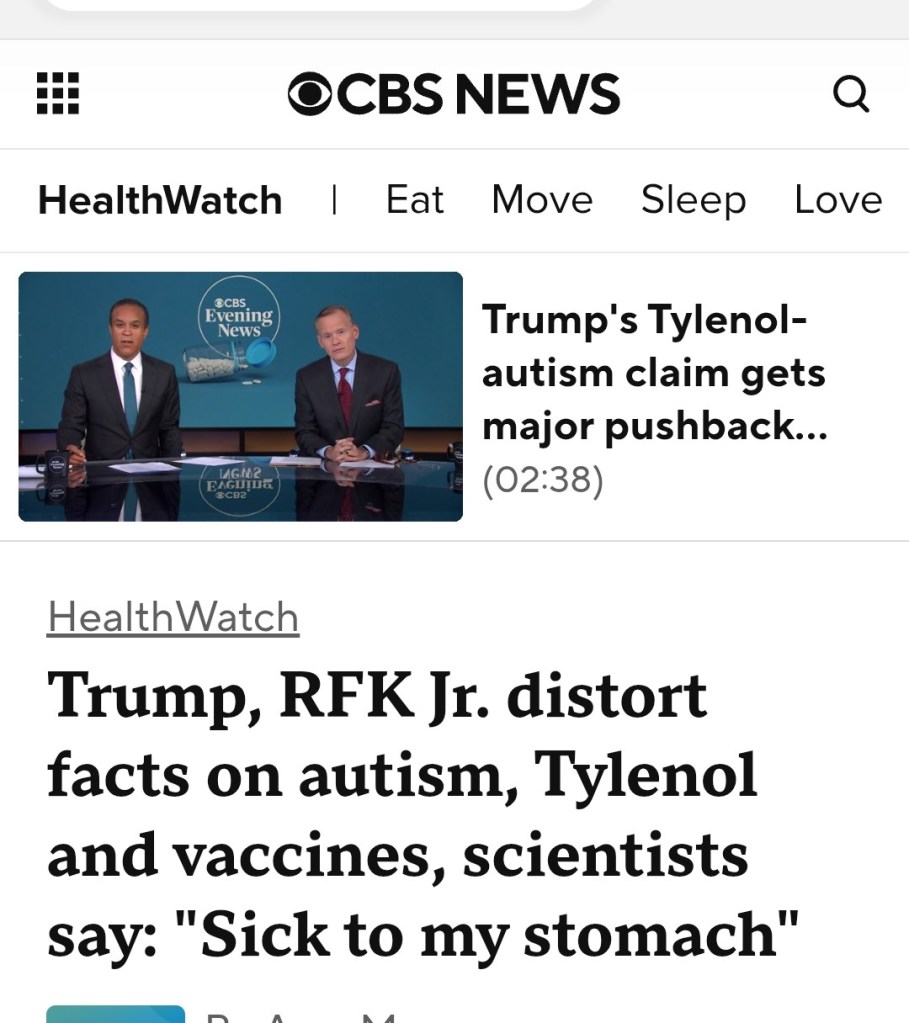Select the Sleep tab

pyautogui.click(x=693, y=200)
